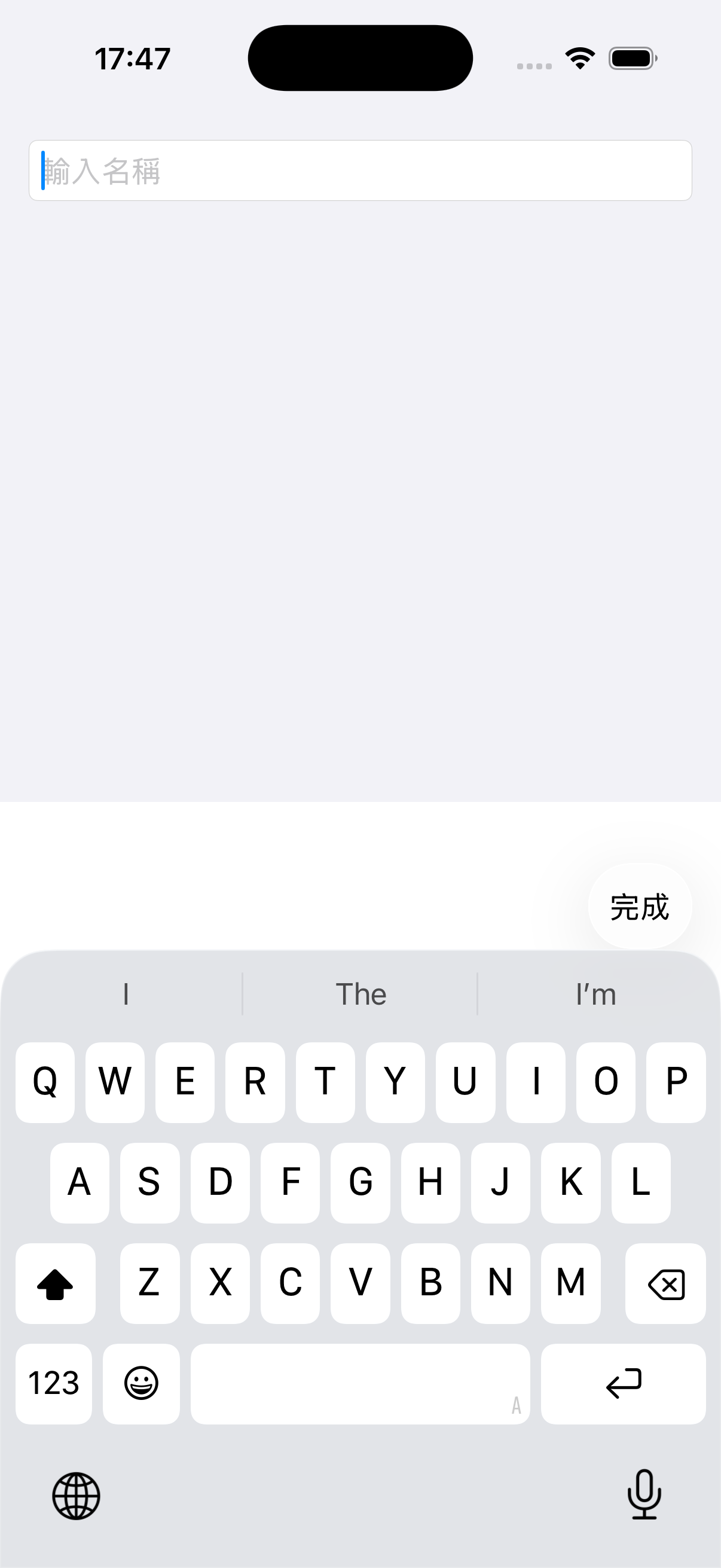Tap the 輸入名稱 text field
The height and width of the screenshot is (1568, 721).
pyautogui.click(x=360, y=170)
